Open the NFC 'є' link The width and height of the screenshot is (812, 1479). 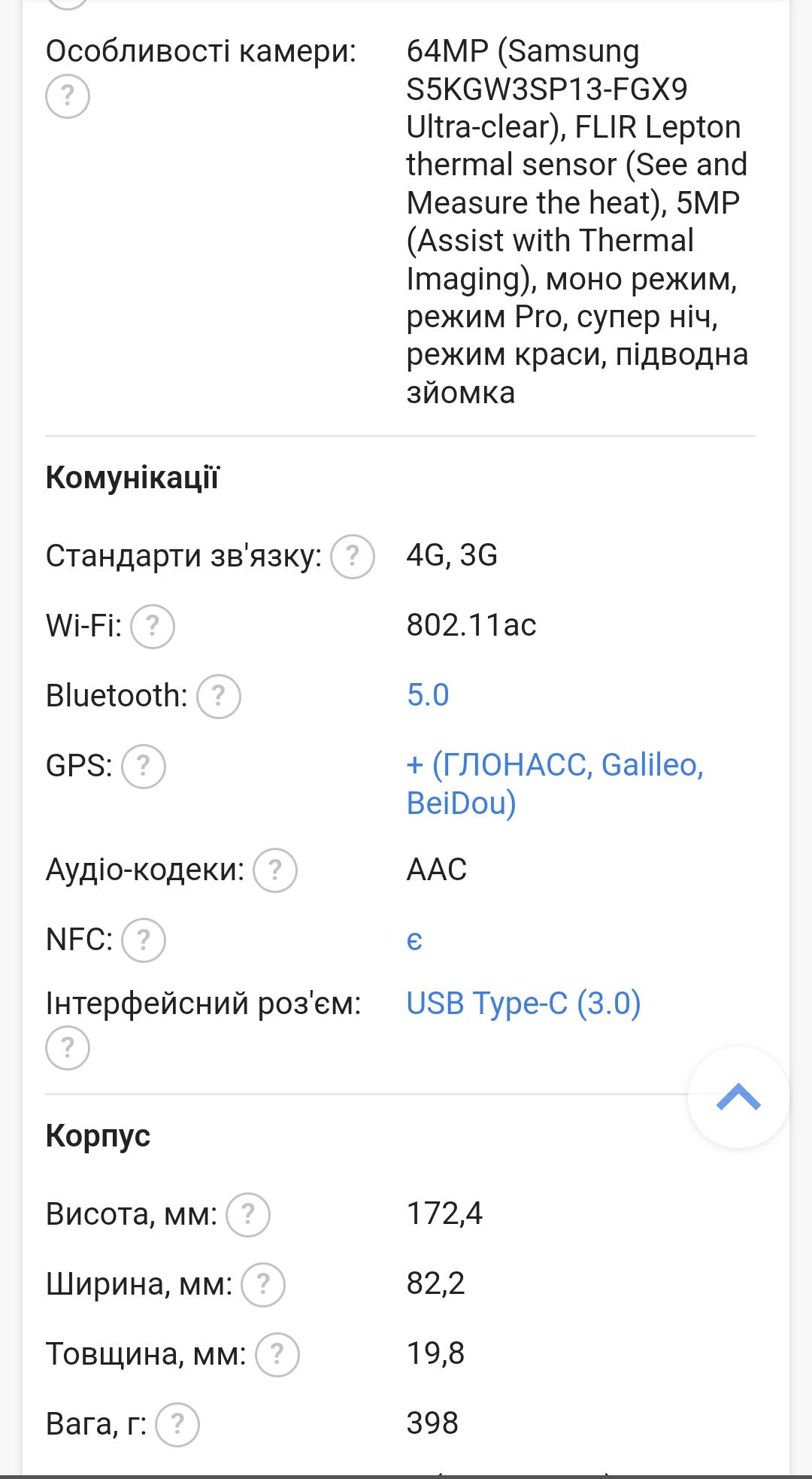tap(414, 940)
